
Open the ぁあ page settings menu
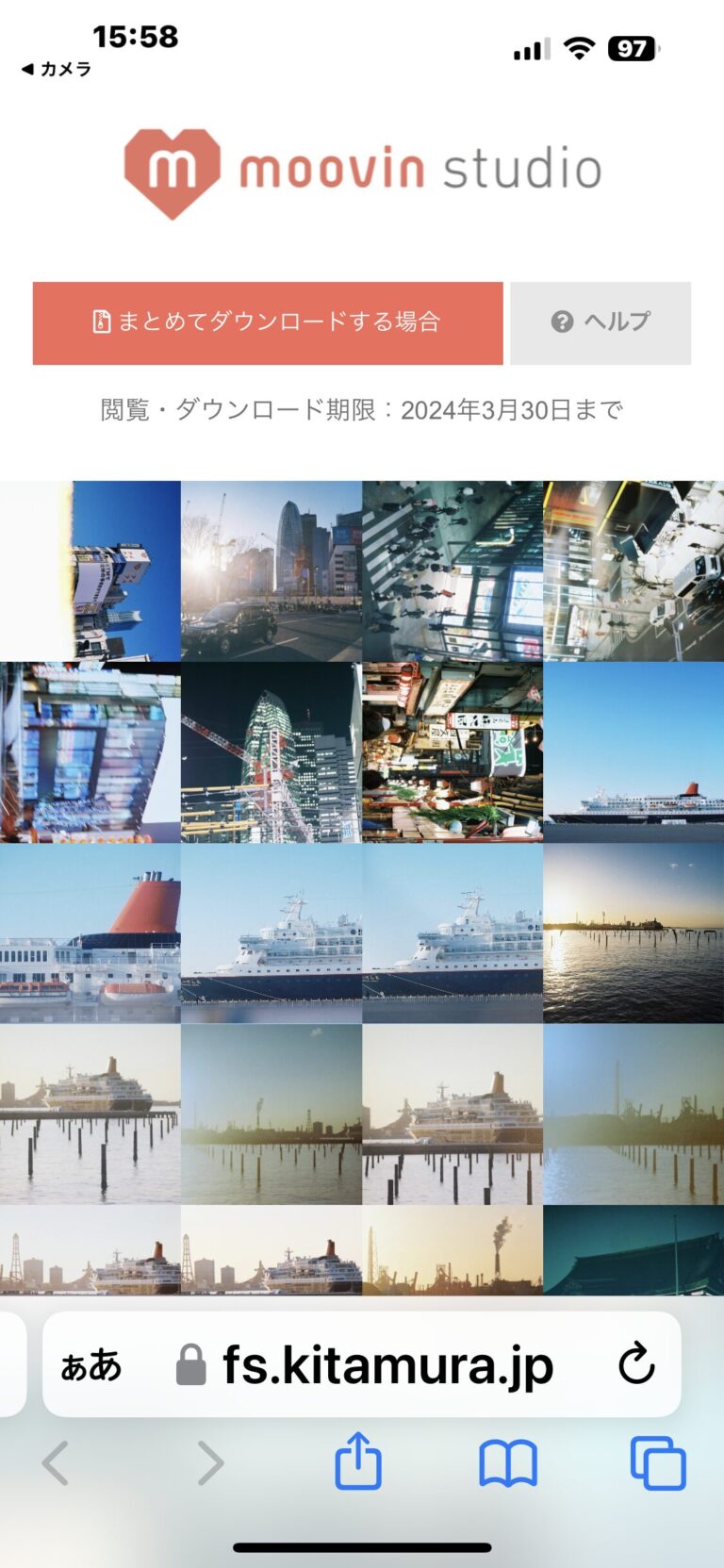91,1364
